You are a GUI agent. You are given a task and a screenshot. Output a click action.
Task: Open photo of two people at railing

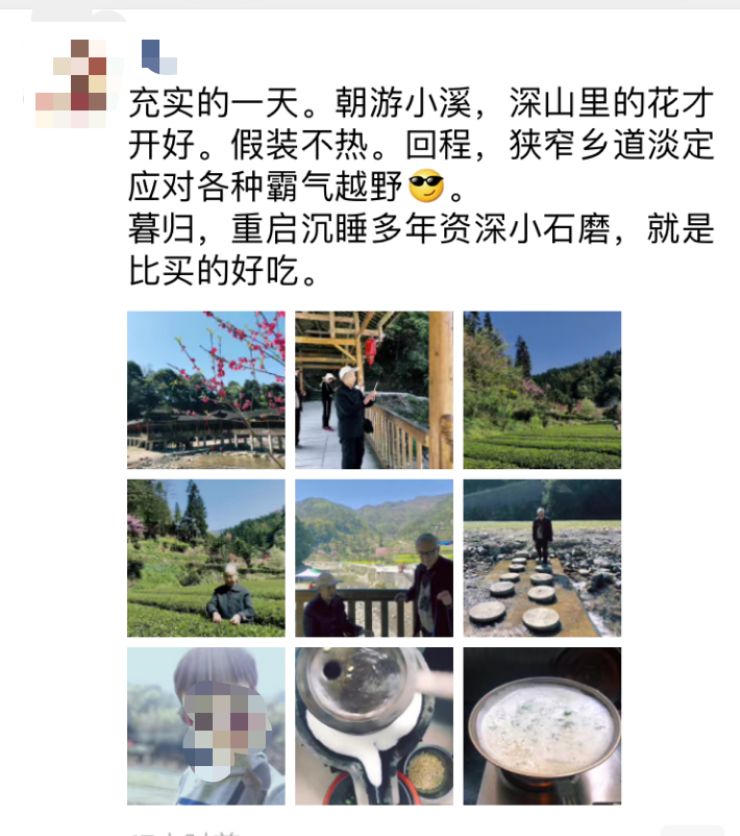point(374,558)
